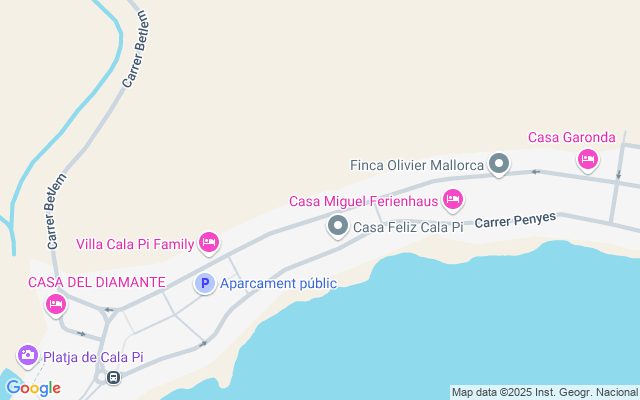This screenshot has width=640, height=400.
Task: Select the Villa Cala Pi Family marker
Action: point(209,241)
